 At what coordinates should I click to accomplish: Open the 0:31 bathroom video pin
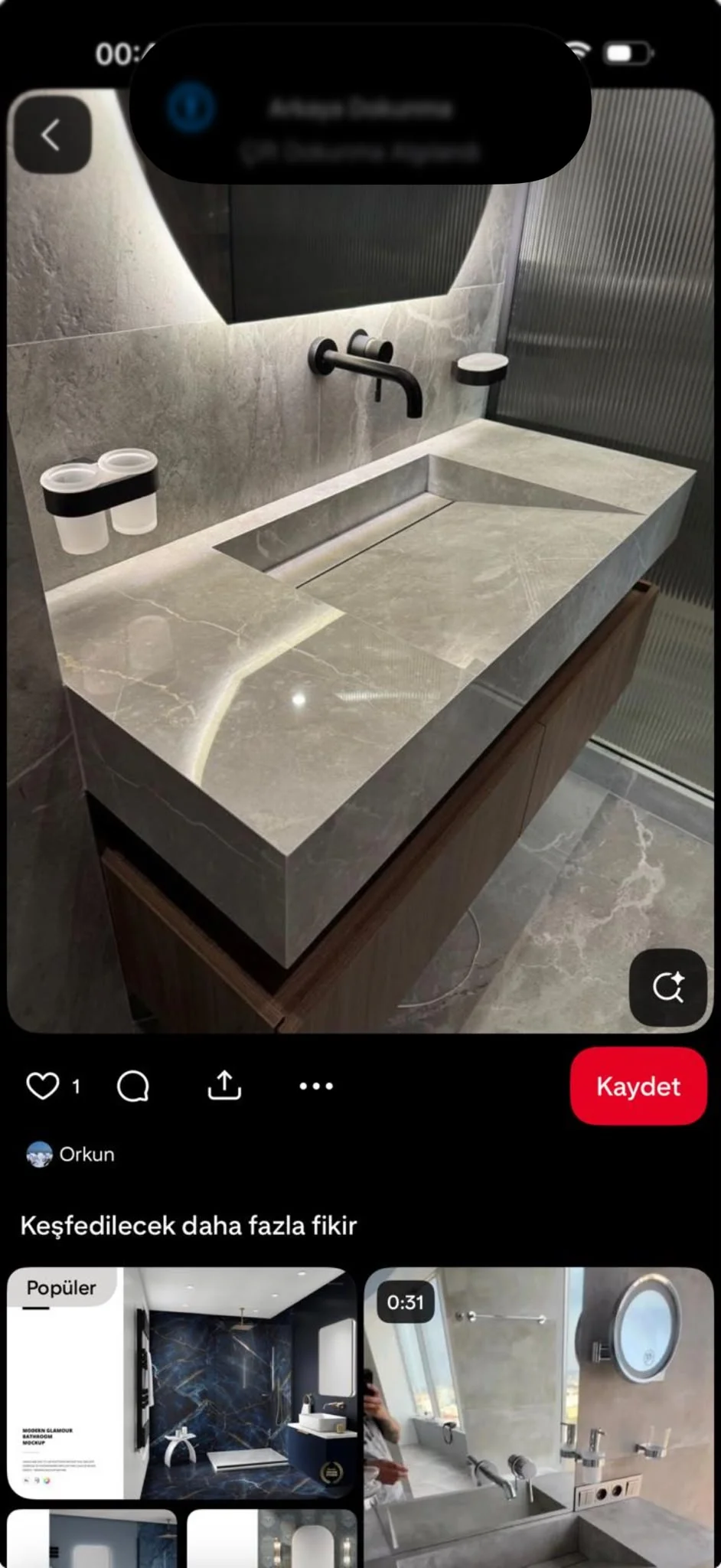tap(539, 1416)
